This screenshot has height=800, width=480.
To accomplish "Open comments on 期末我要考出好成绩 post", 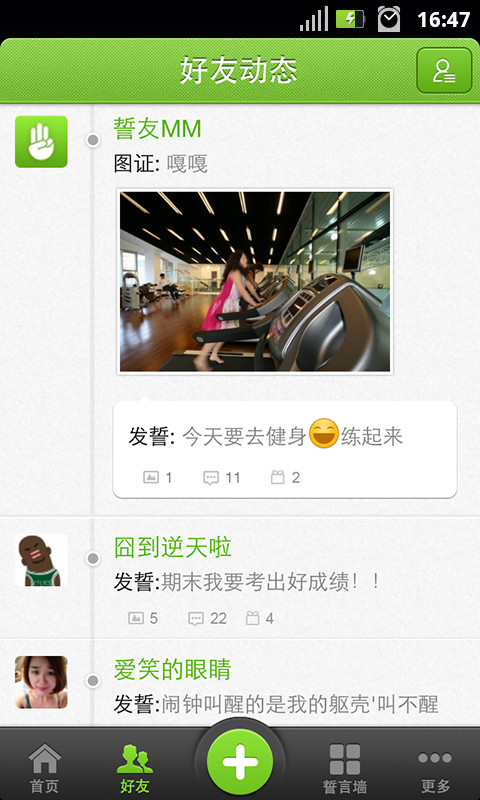I will 207,618.
